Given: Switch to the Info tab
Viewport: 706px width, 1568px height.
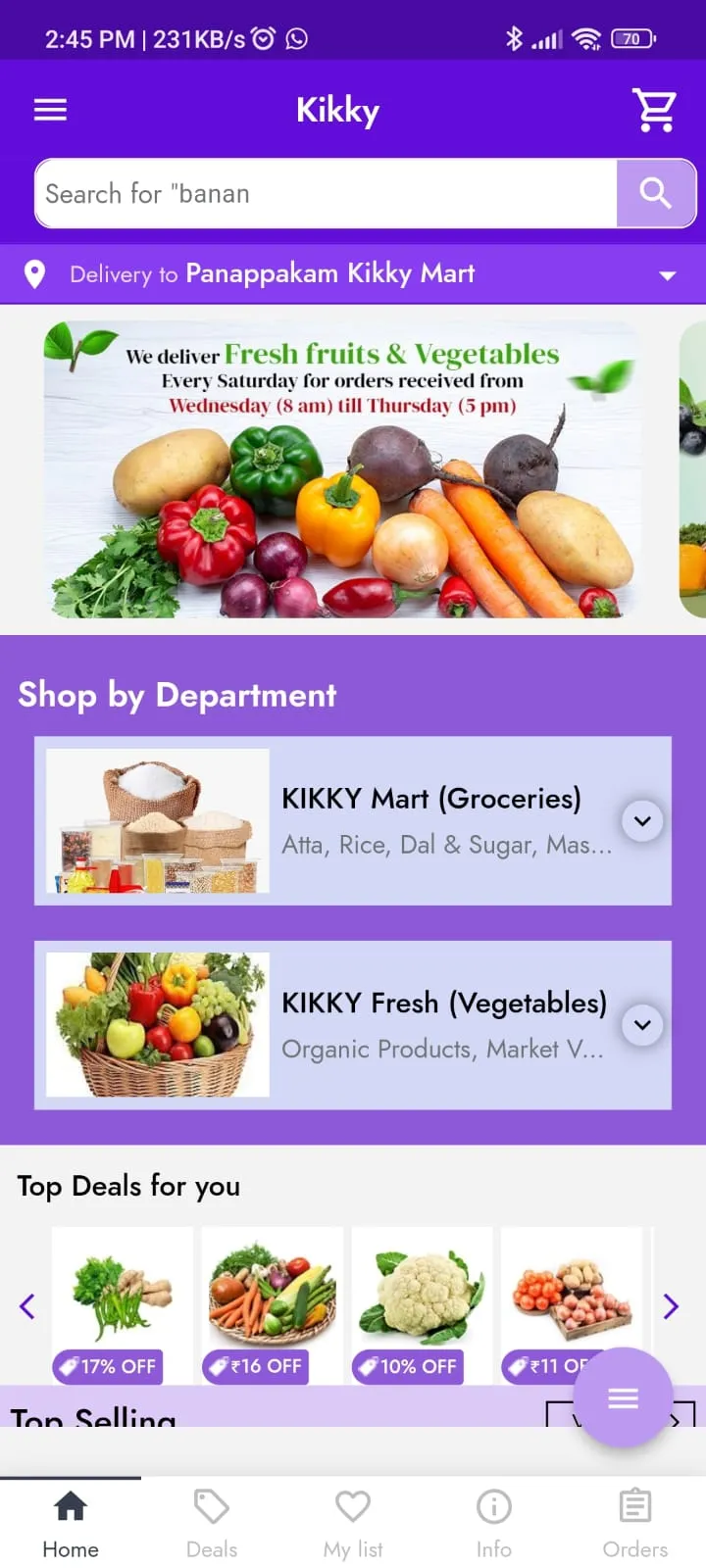Looking at the screenshot, I should pyautogui.click(x=494, y=1523).
